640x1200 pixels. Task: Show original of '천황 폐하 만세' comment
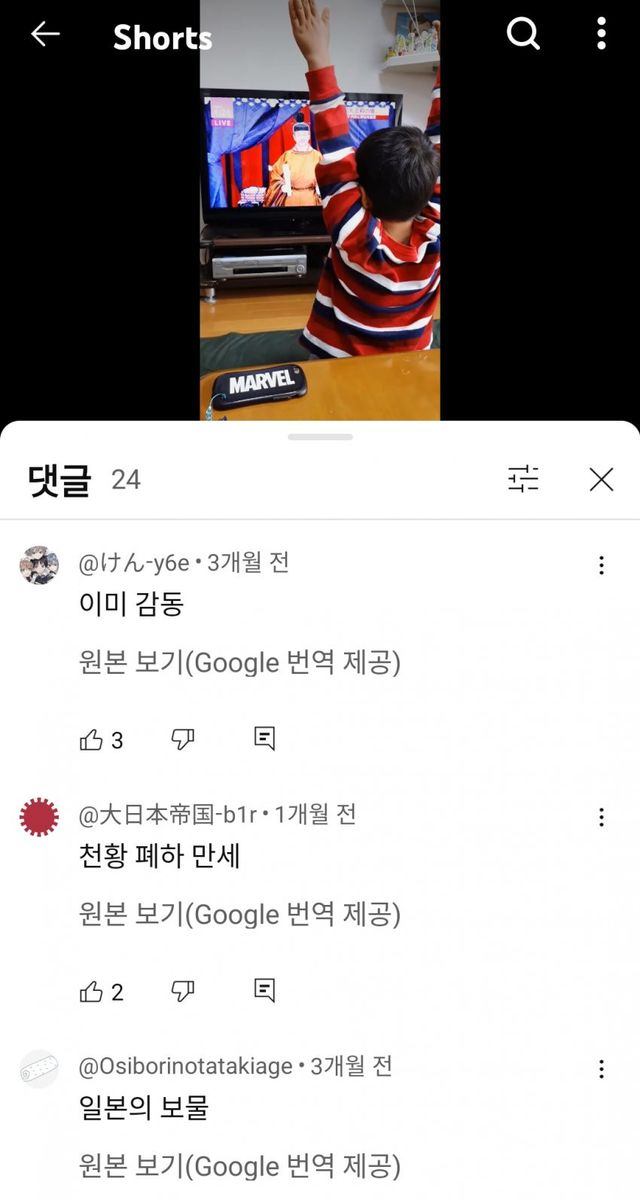[x=240, y=914]
